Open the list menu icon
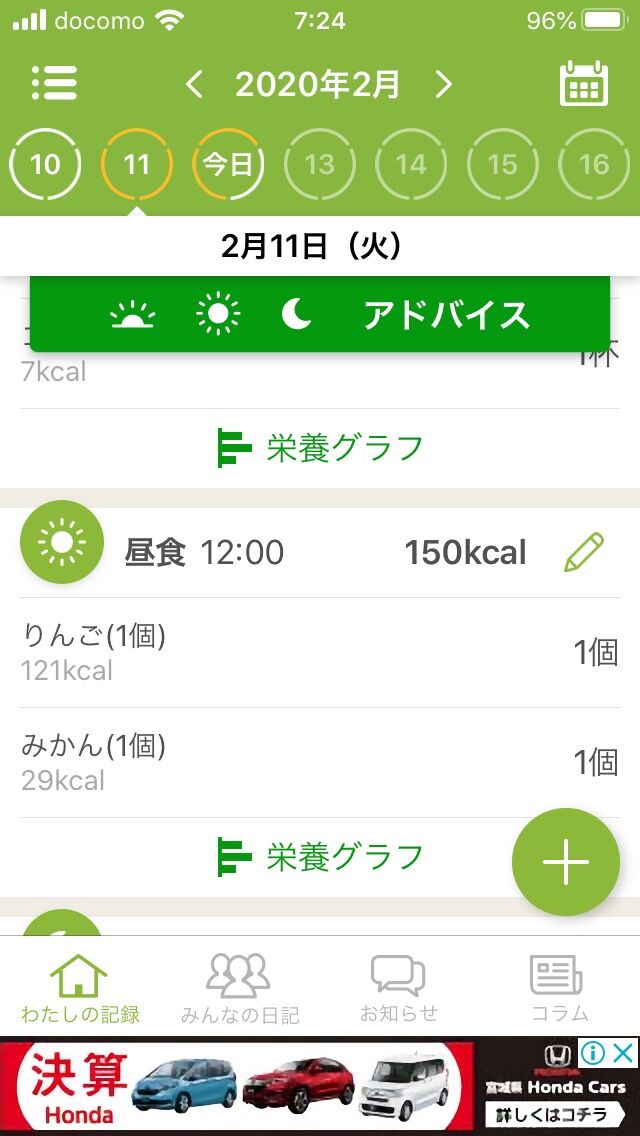Viewport: 640px width, 1136px height. pos(54,84)
